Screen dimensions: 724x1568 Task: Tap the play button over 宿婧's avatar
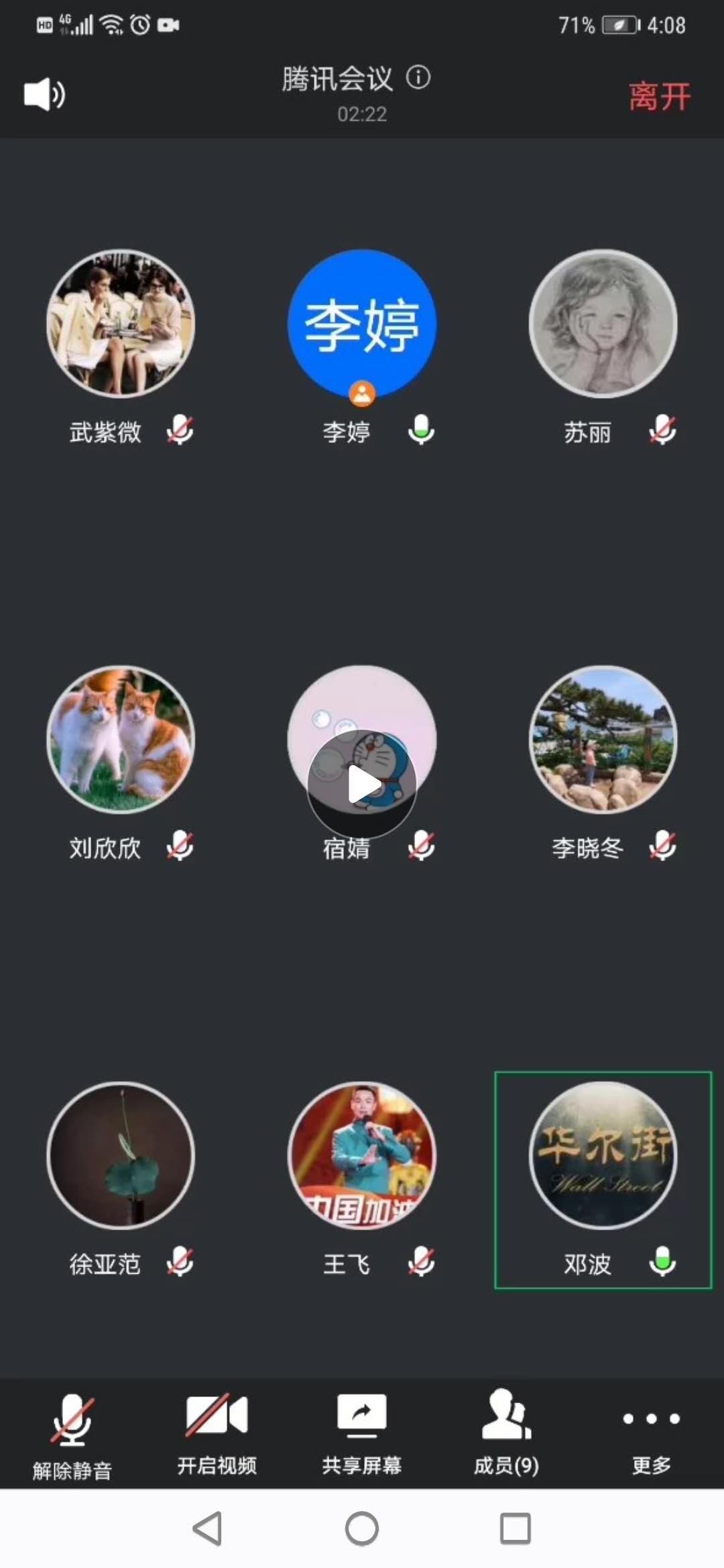click(362, 784)
